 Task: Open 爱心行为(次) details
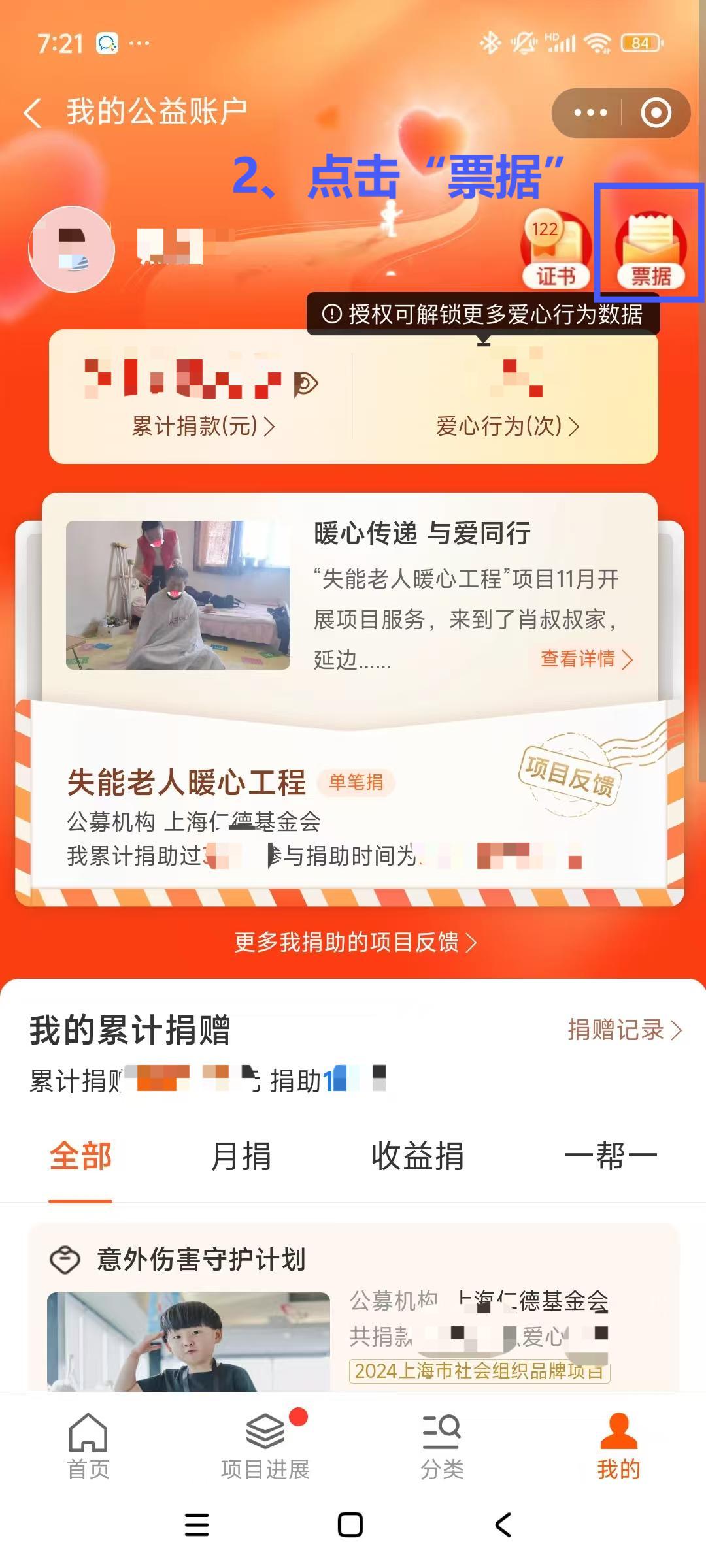(507, 426)
